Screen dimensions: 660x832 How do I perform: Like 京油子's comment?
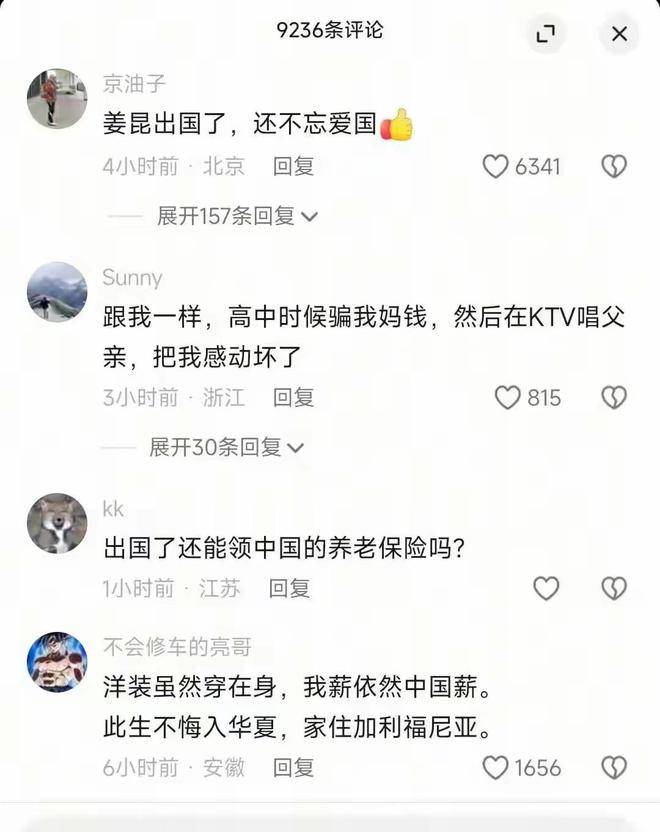(496, 166)
